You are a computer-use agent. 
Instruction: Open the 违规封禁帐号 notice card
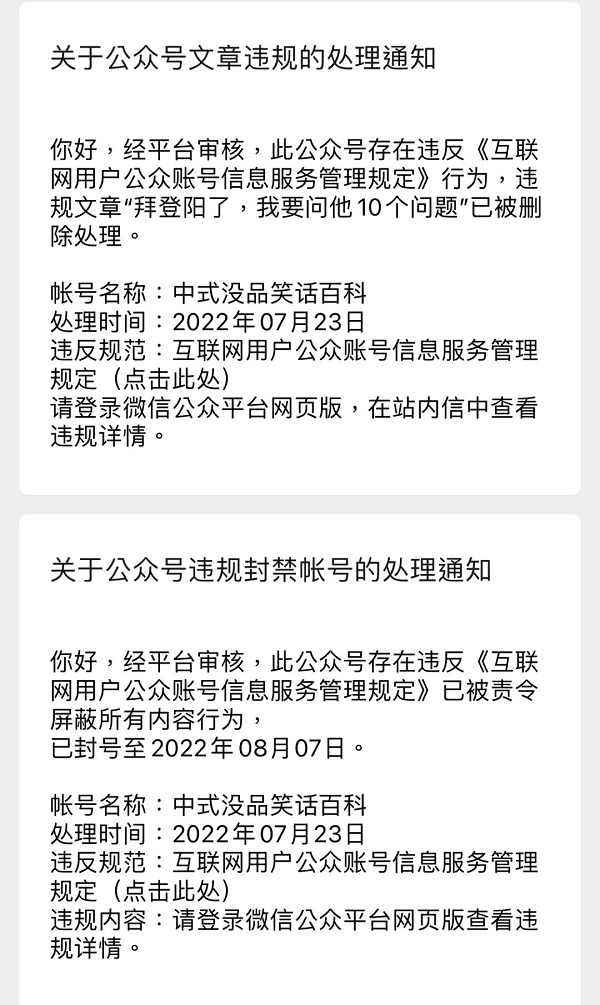tap(300, 760)
